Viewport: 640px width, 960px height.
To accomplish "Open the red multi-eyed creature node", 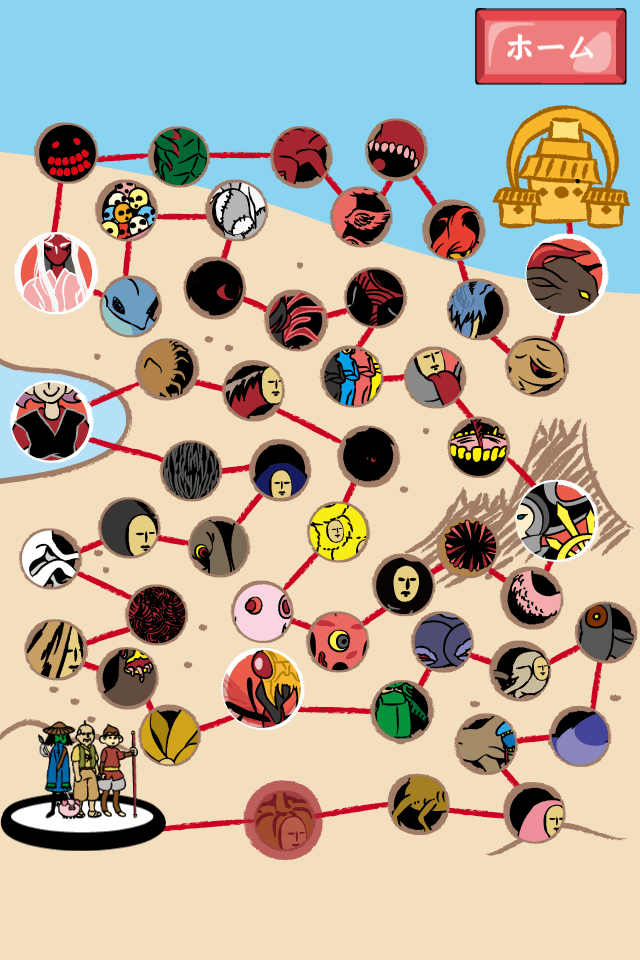I will pyautogui.click(x=337, y=641).
